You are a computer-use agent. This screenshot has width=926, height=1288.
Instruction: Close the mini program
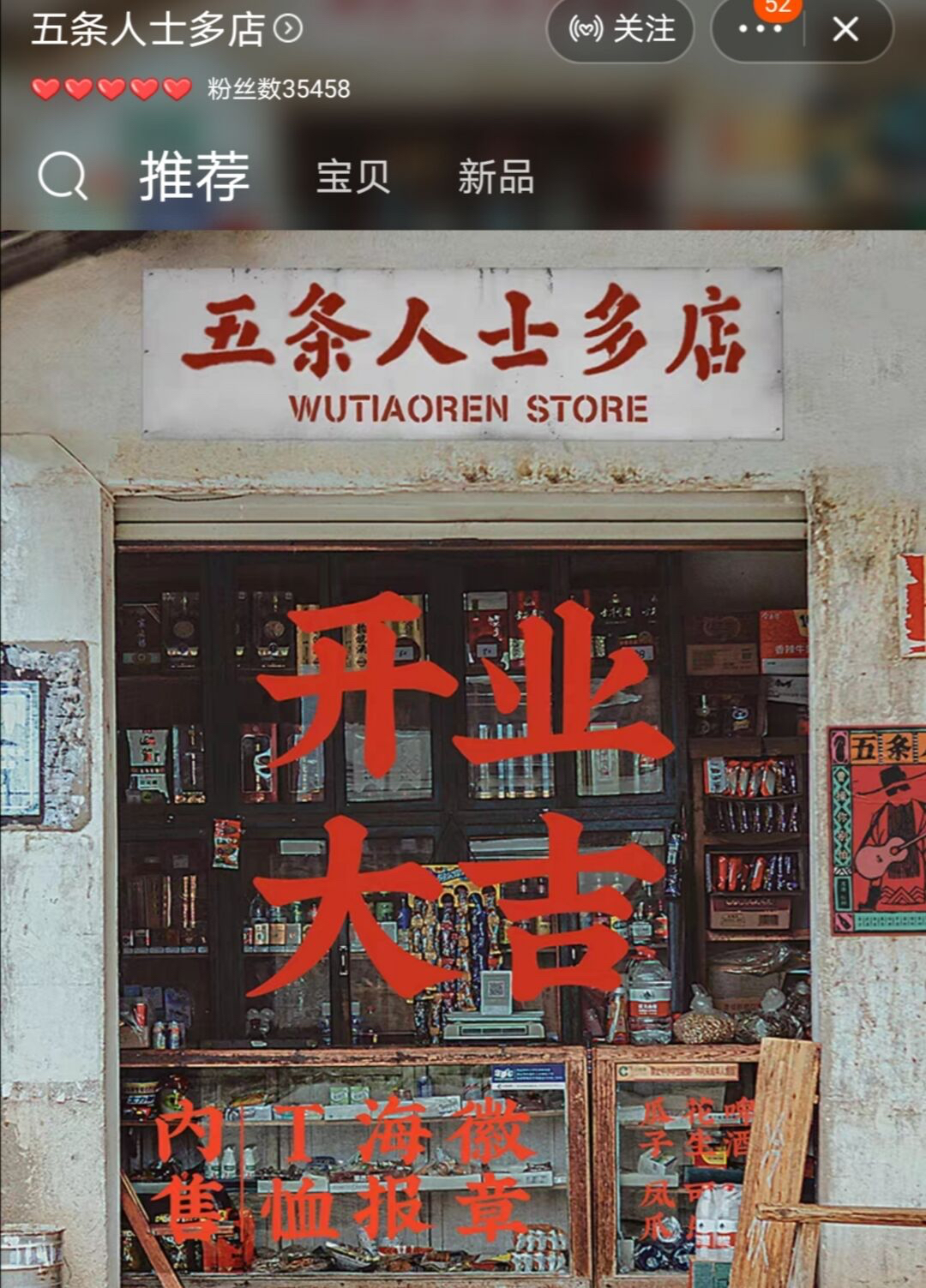[x=845, y=30]
